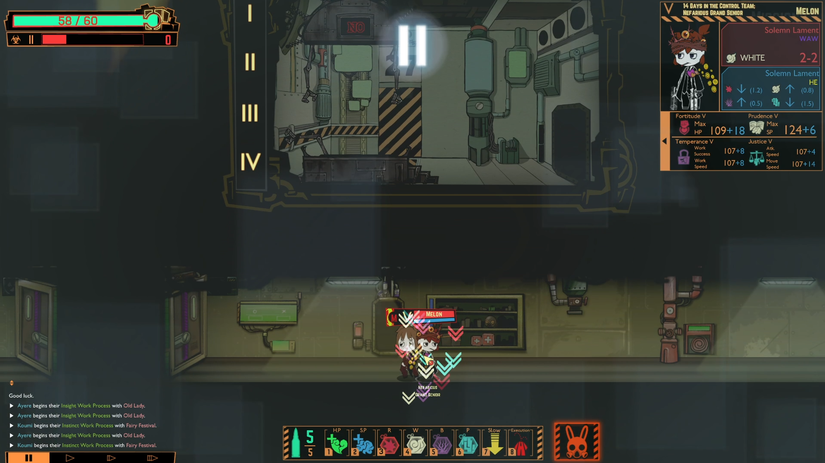Choose the B (black) shield bullet
The width and height of the screenshot is (825, 463).
click(441, 443)
